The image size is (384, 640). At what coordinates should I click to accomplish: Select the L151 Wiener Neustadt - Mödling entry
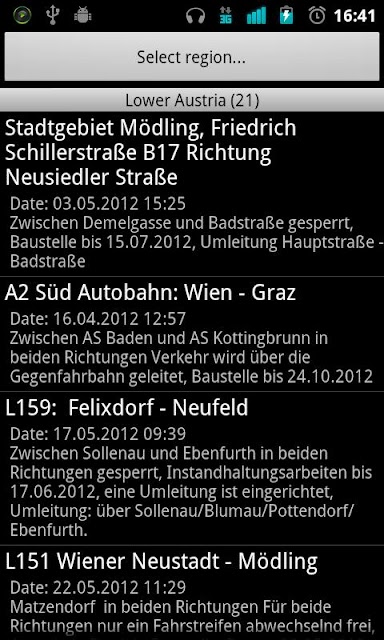[192, 593]
